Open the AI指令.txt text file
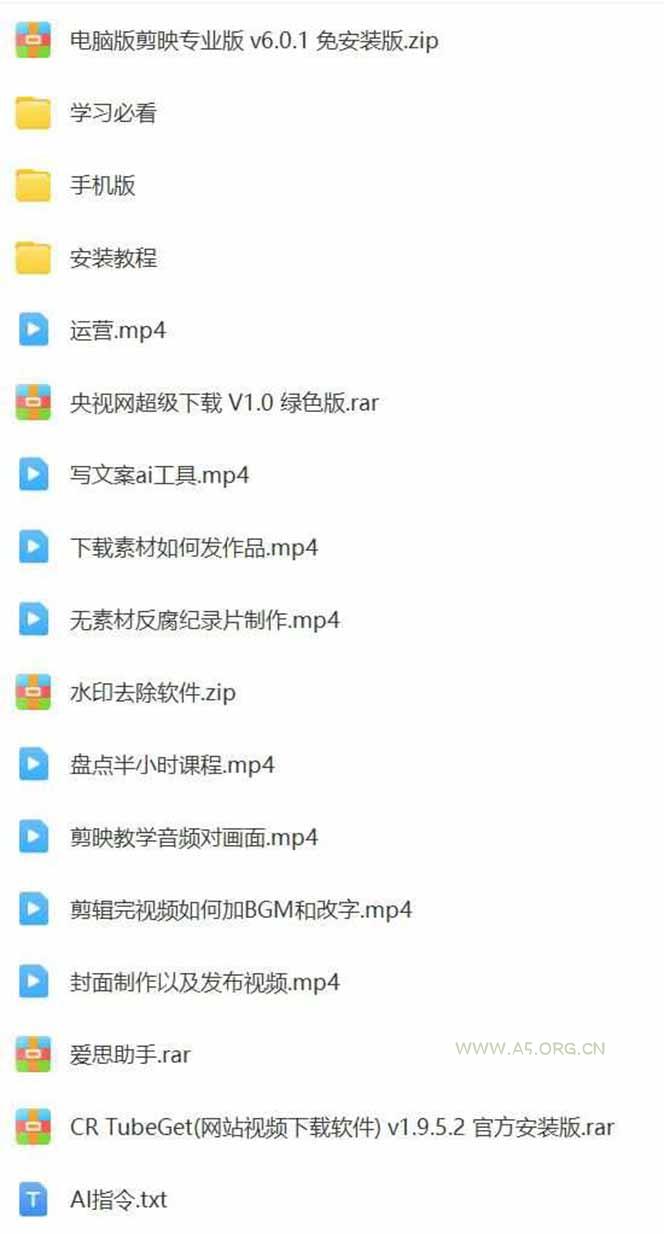The width and height of the screenshot is (664, 1234). click(x=118, y=1200)
